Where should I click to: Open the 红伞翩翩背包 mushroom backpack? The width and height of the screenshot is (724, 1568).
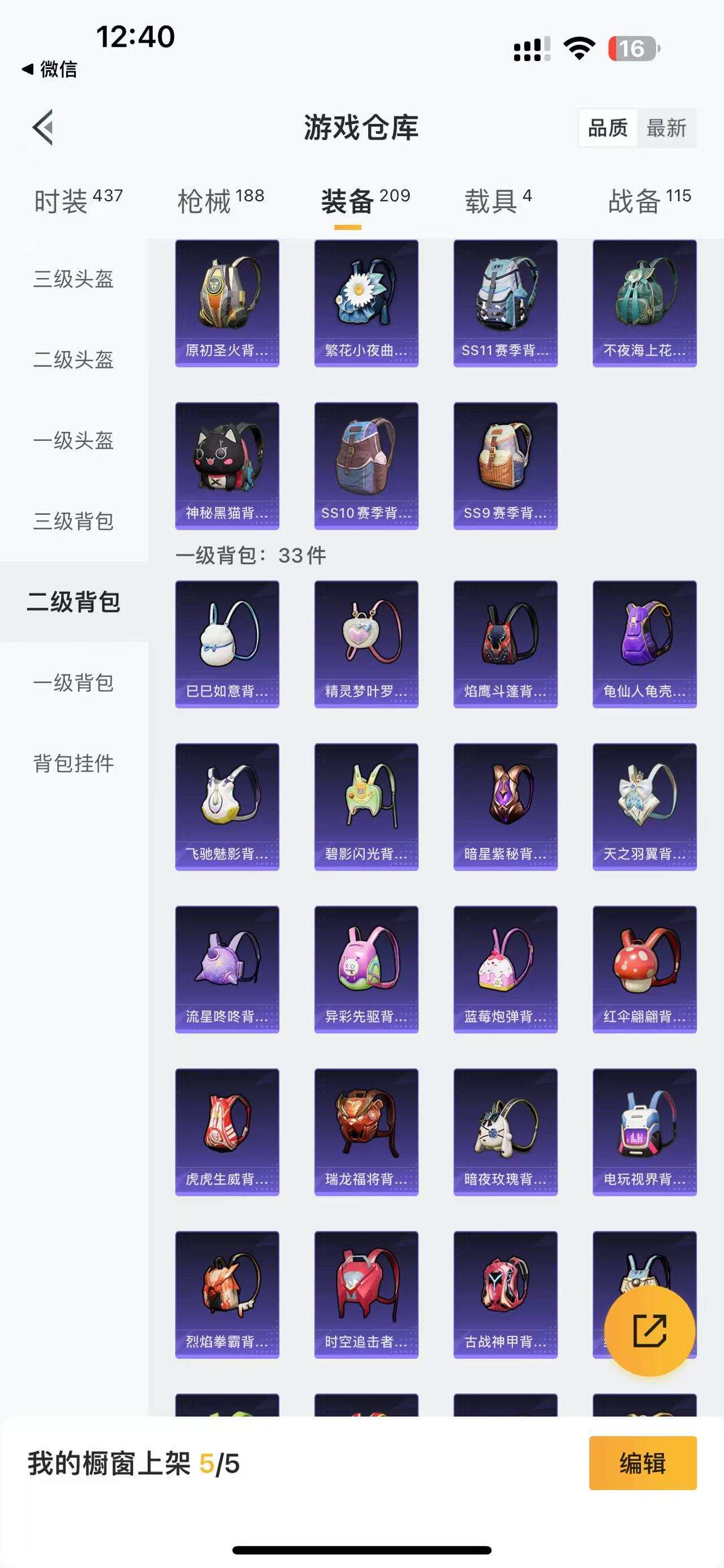point(644,968)
